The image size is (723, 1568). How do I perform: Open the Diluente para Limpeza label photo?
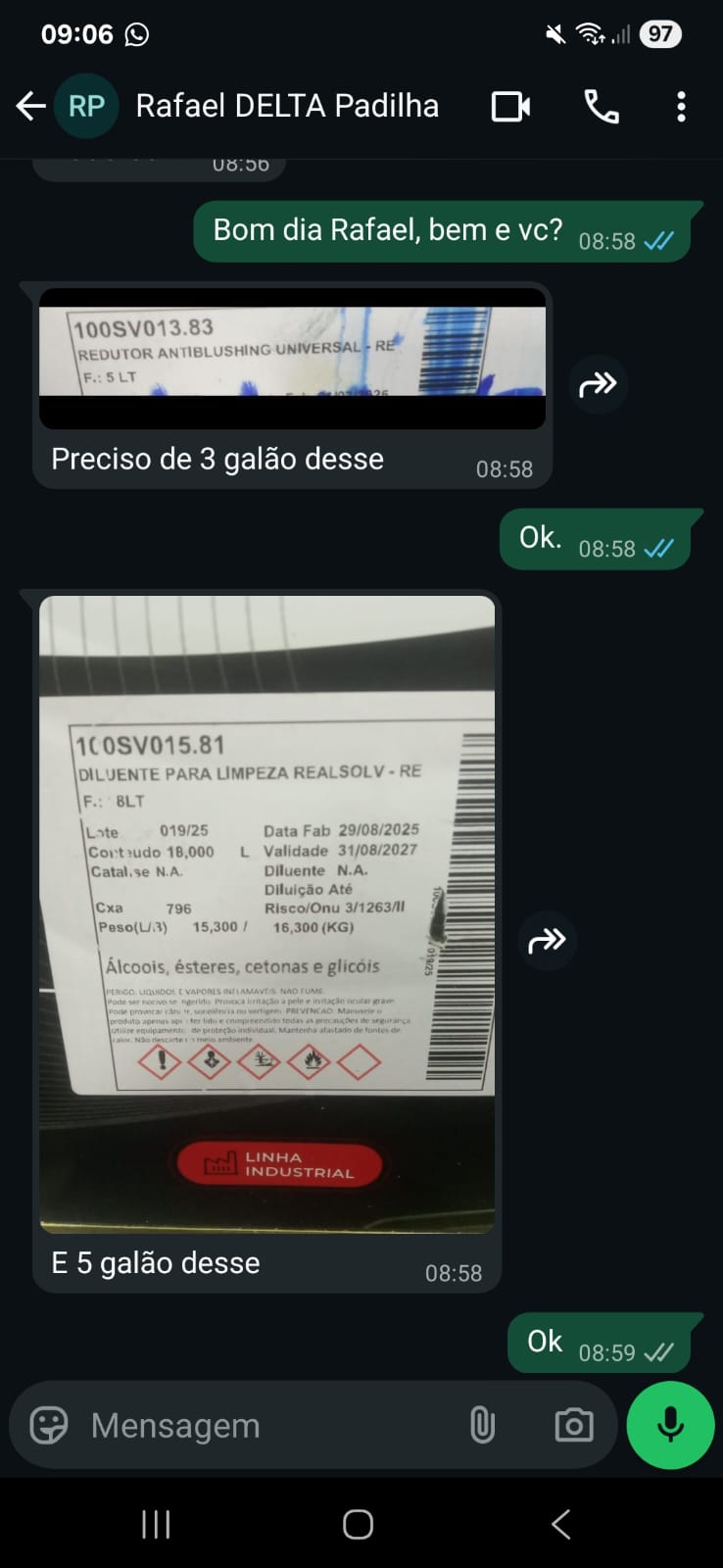(266, 911)
